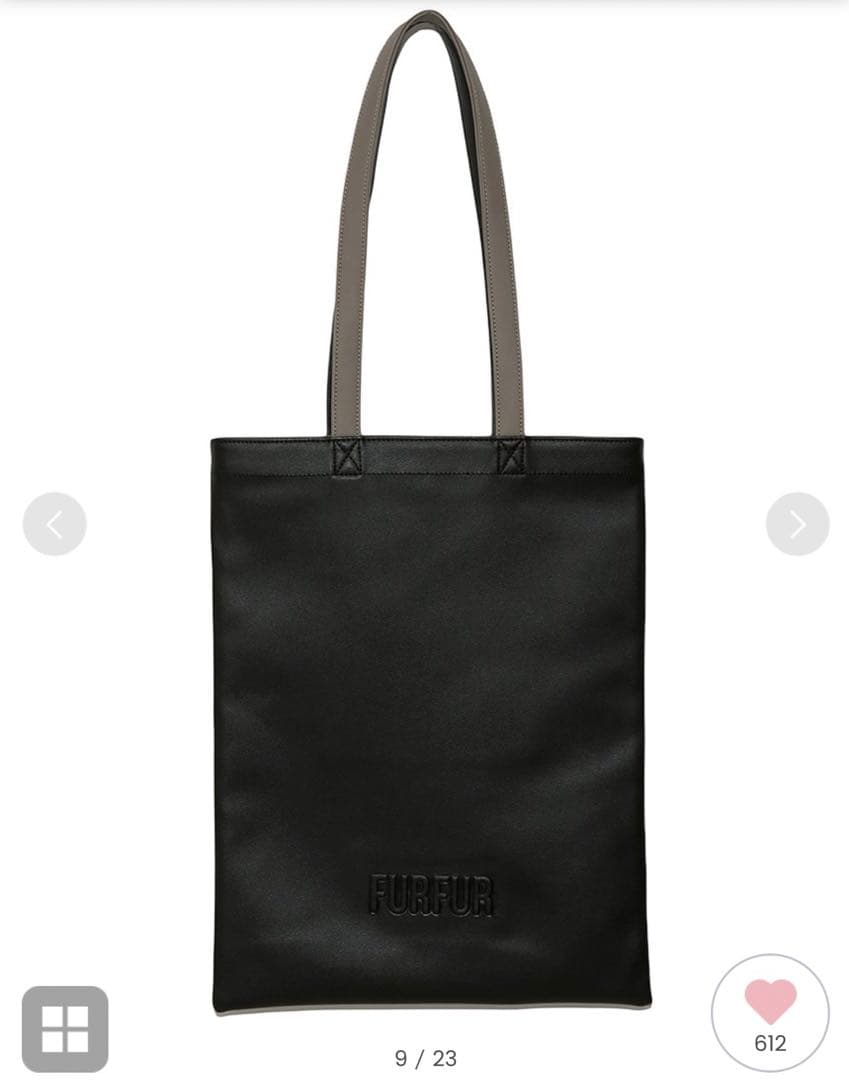Go to the previous product image
The height and width of the screenshot is (1080, 849).
pyautogui.click(x=54, y=524)
